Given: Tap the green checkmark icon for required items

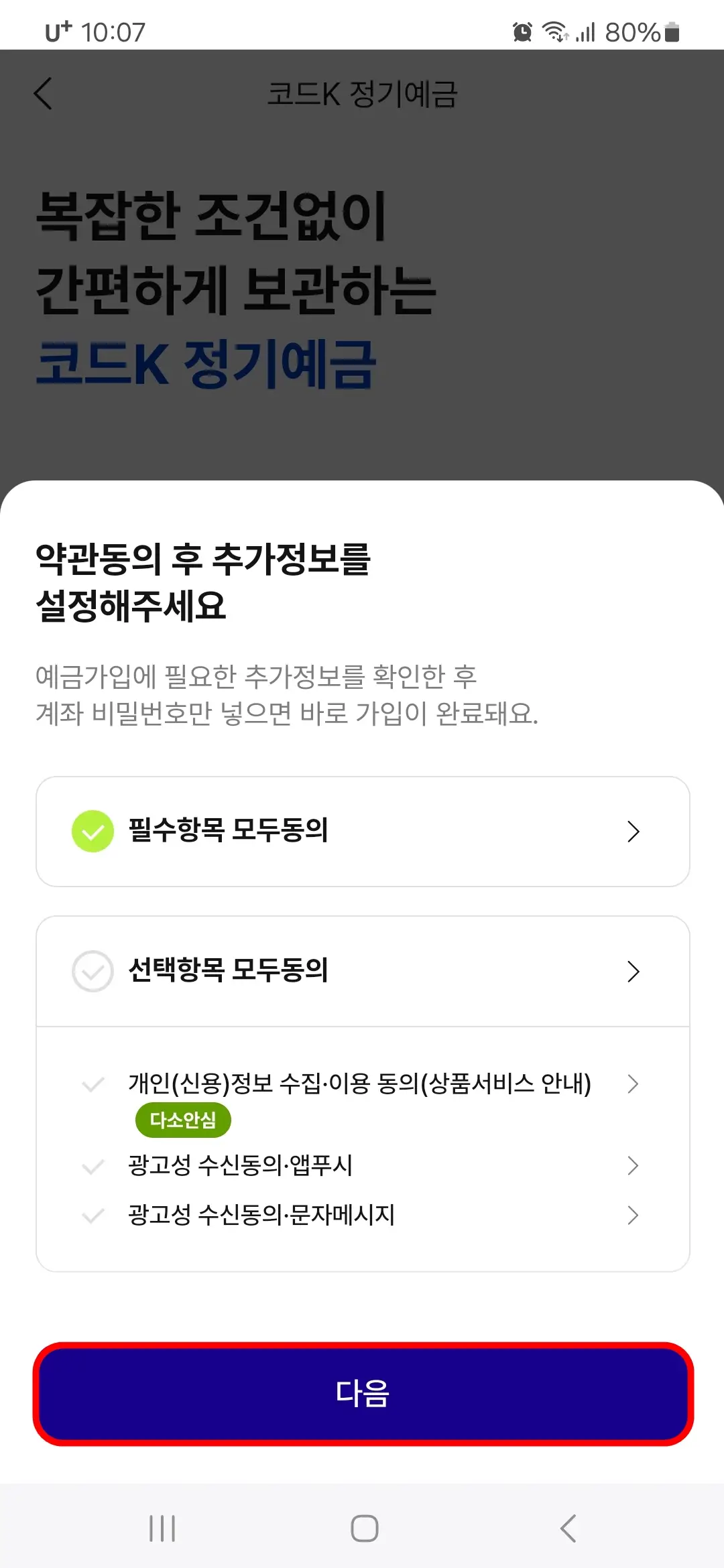Looking at the screenshot, I should [93, 832].
